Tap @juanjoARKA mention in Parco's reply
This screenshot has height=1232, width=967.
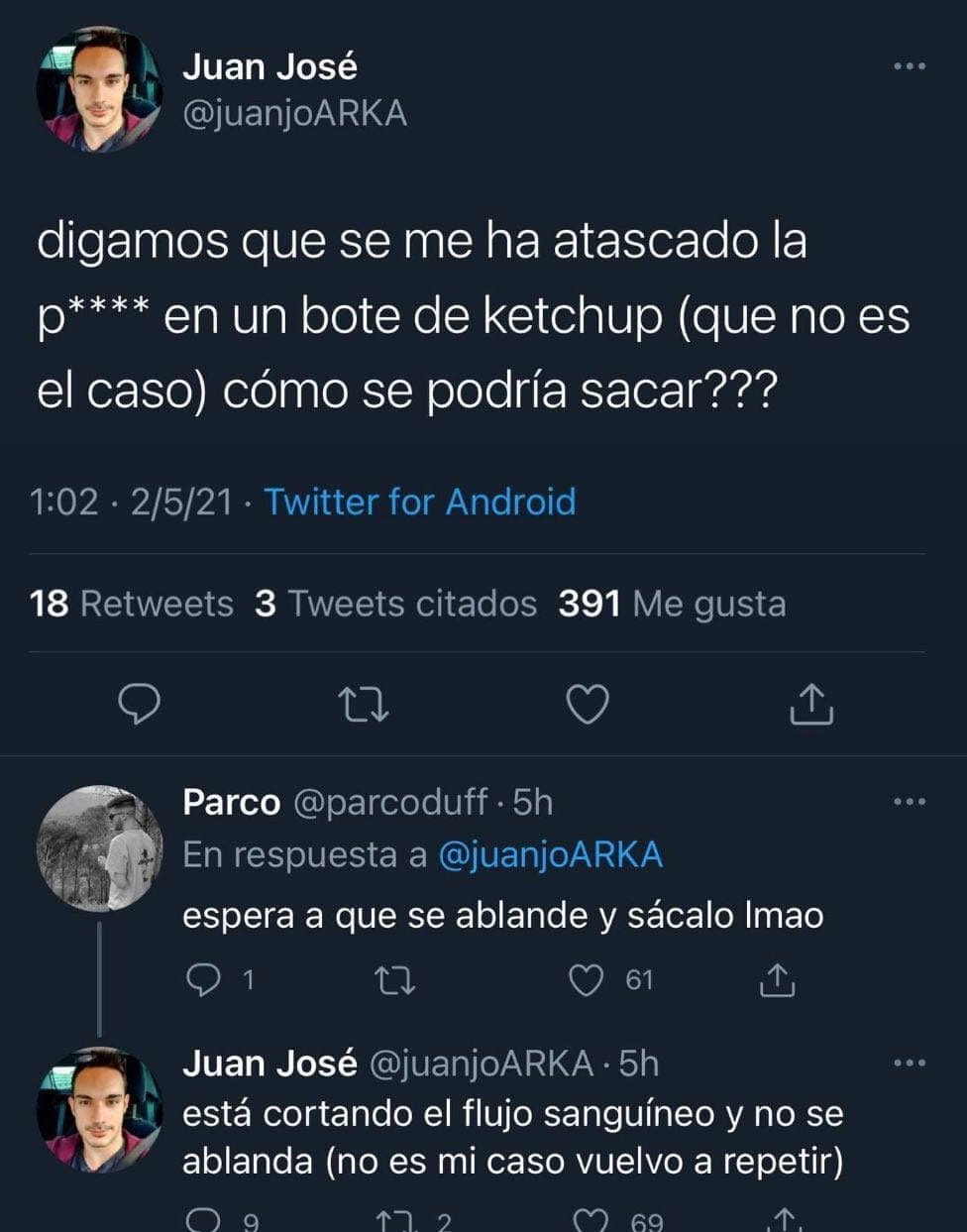(550, 854)
